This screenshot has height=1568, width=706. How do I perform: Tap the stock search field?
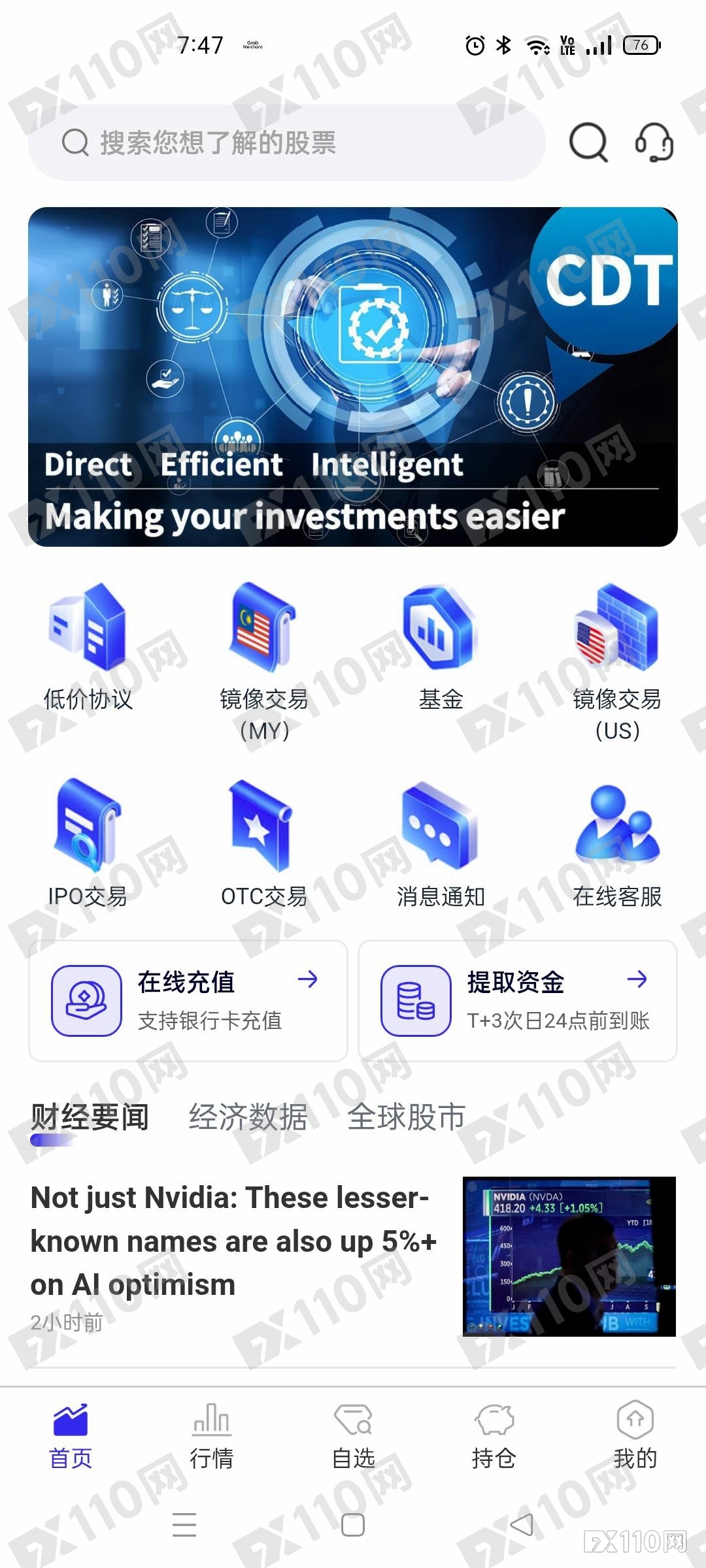coord(288,142)
